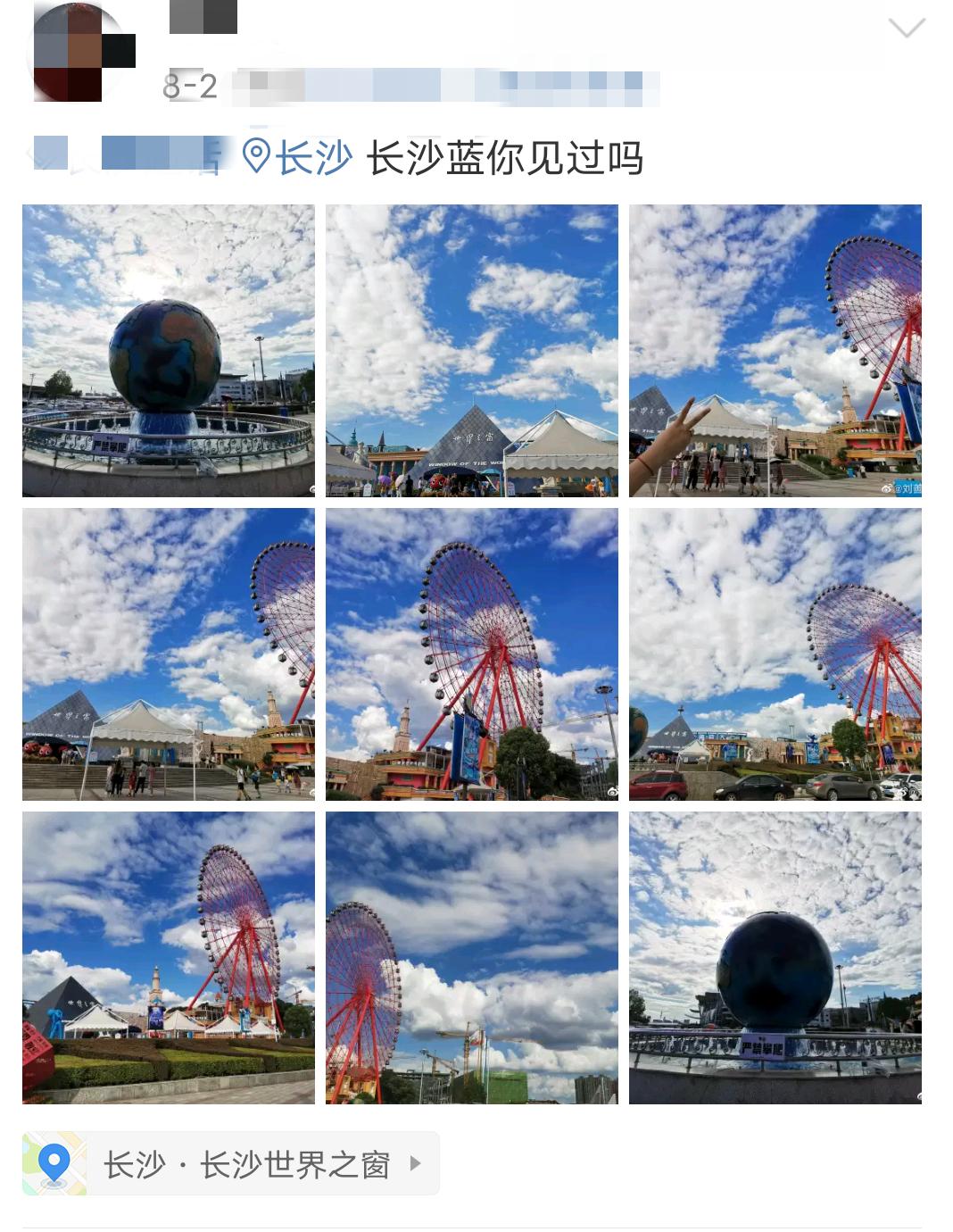Select the post text 长沙蓝你见过吗
The width and height of the screenshot is (953, 1232).
[509, 158]
